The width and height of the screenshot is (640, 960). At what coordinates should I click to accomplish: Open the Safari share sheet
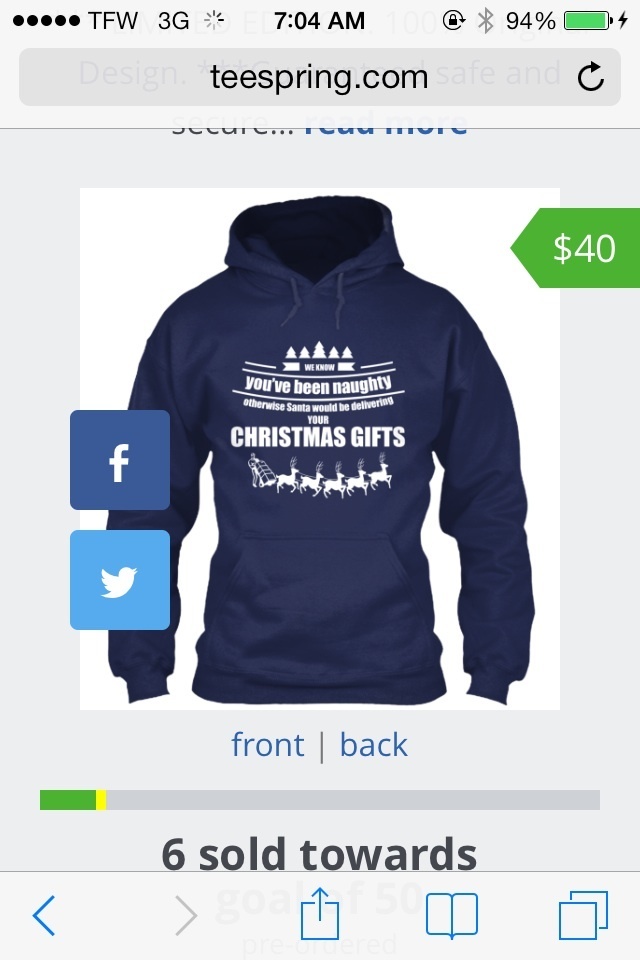320,915
